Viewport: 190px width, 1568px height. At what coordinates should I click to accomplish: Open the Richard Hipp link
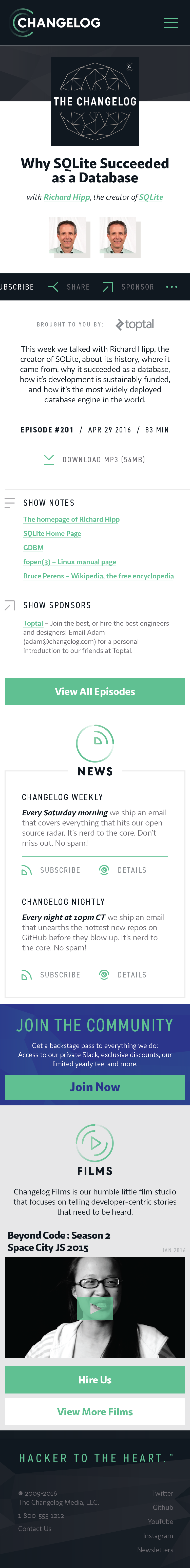[66, 197]
